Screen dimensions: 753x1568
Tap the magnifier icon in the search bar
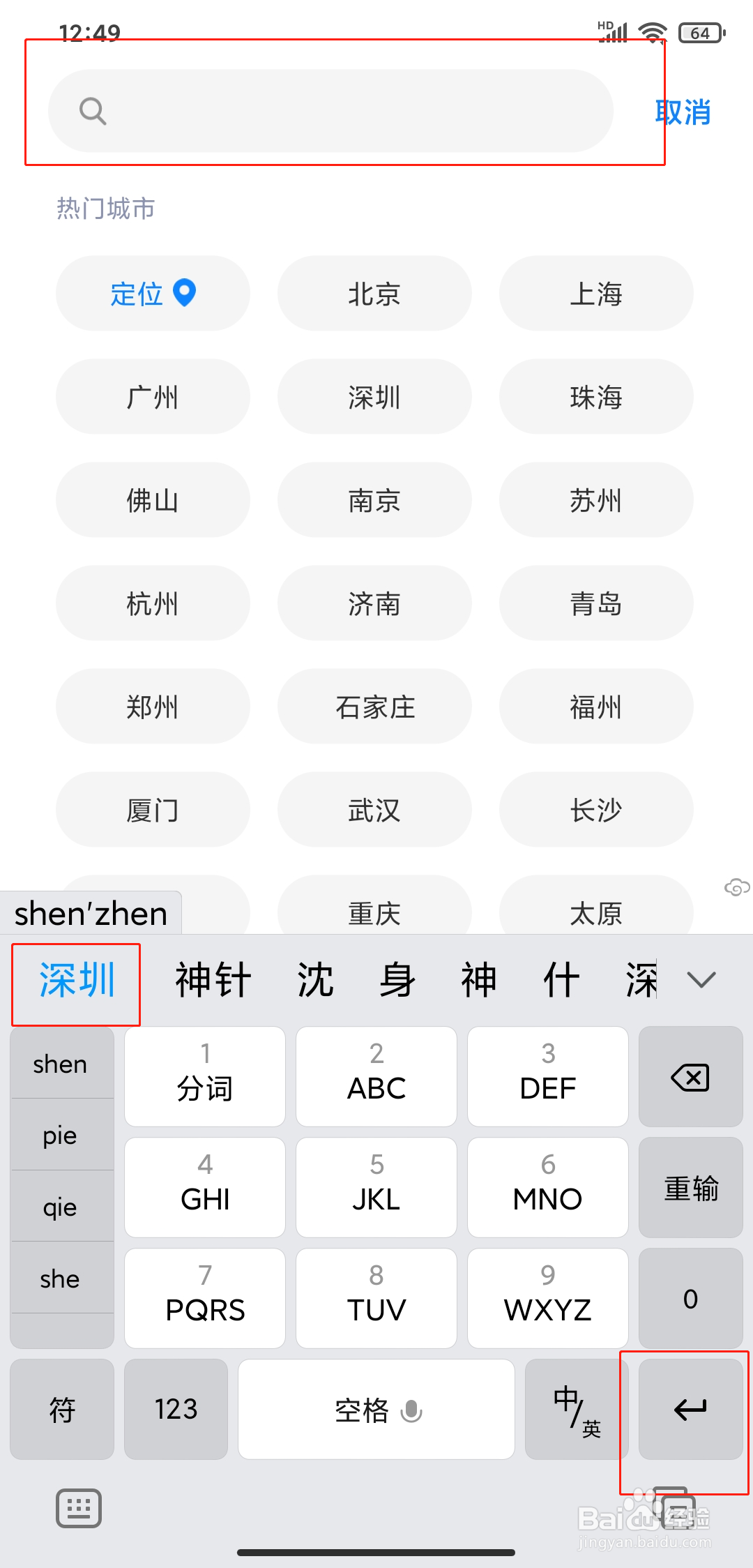pyautogui.click(x=94, y=112)
